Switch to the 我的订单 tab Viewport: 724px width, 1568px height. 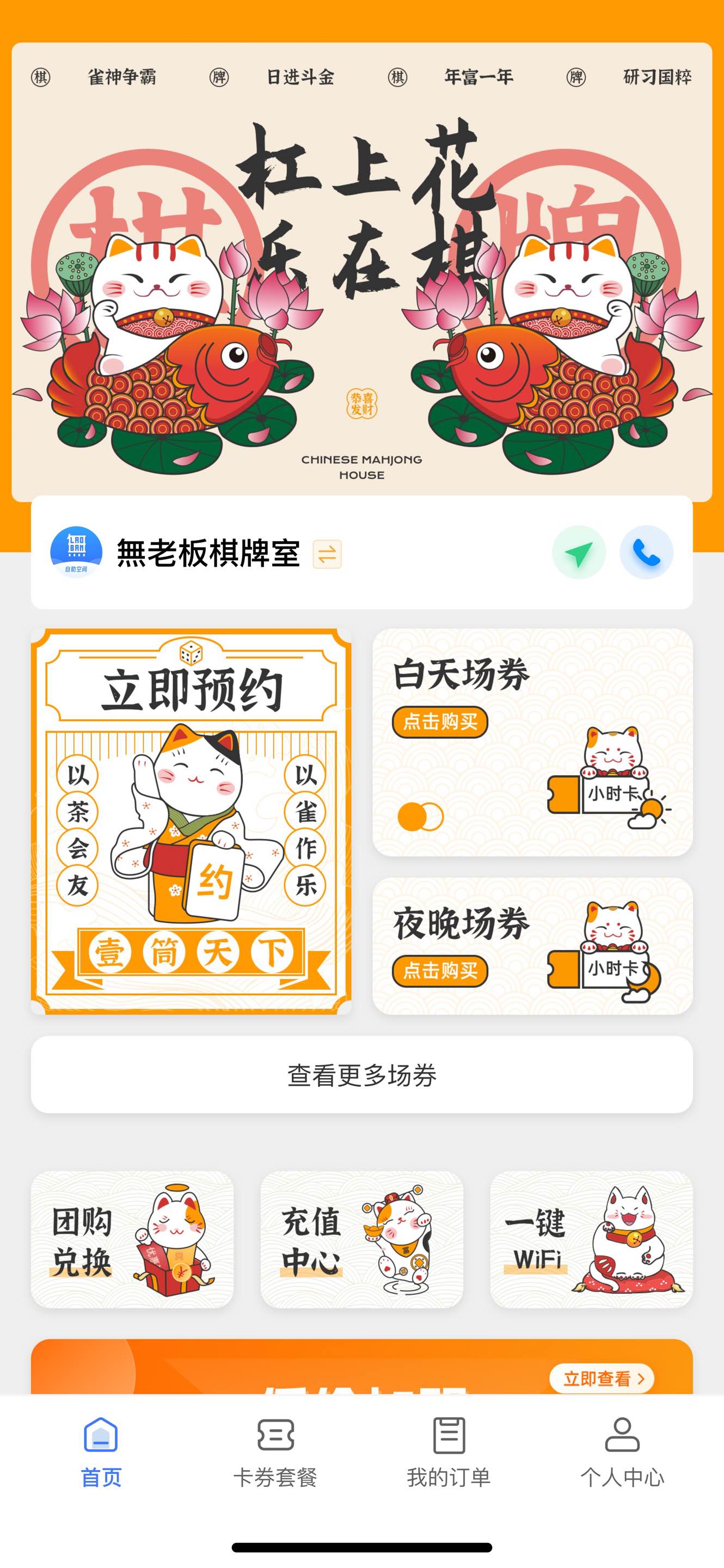(x=449, y=1453)
